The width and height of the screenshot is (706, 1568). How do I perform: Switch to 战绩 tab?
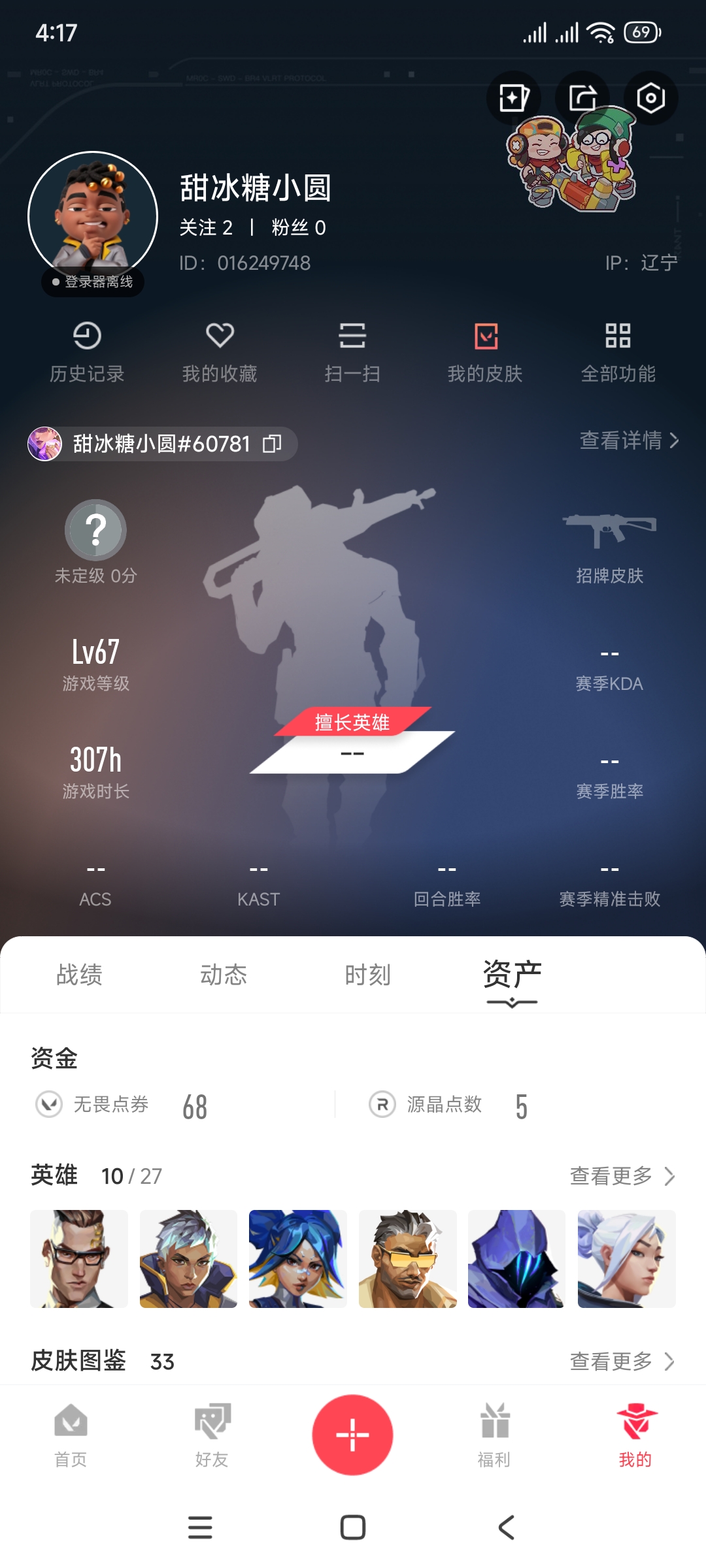pyautogui.click(x=79, y=975)
